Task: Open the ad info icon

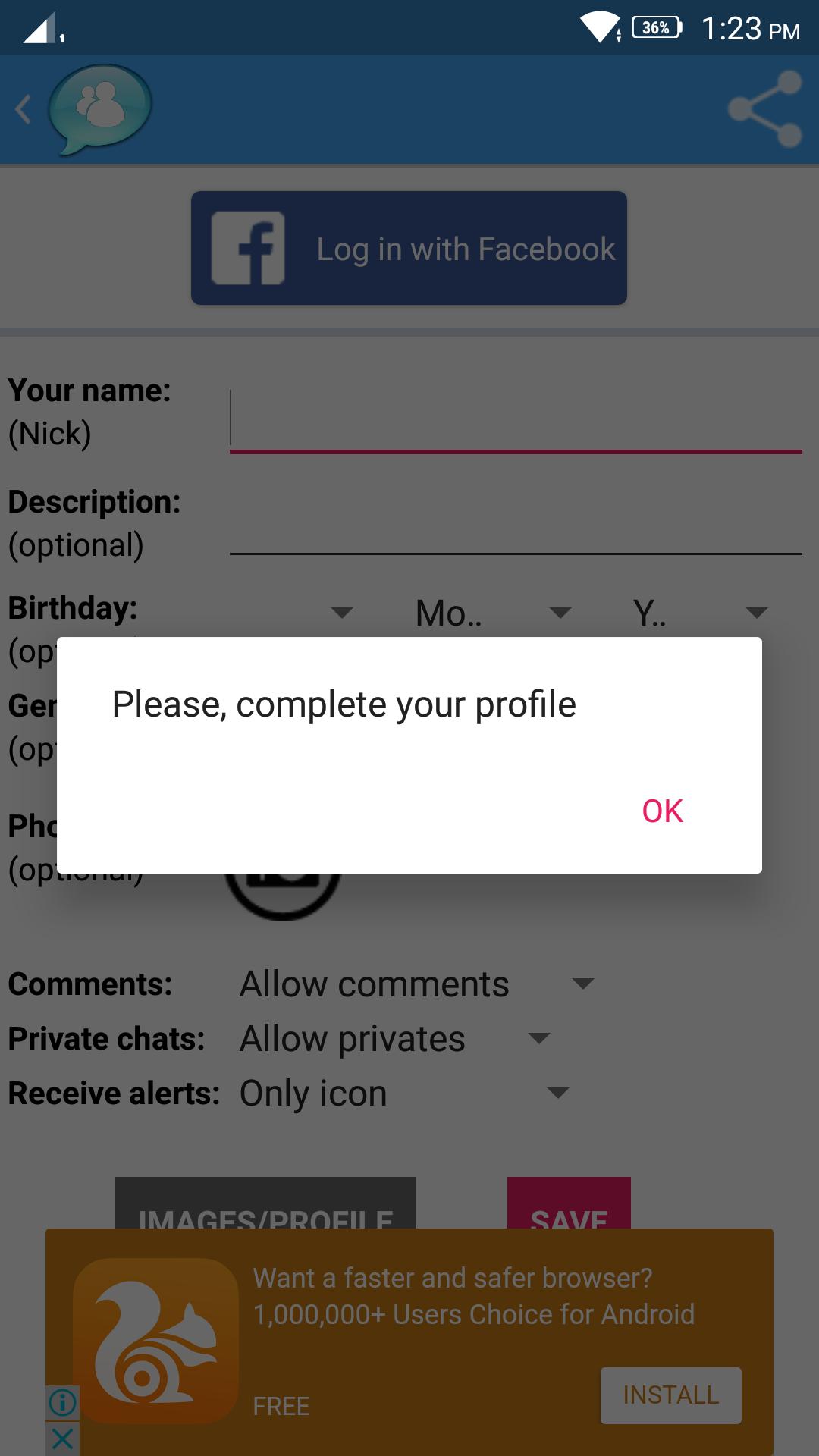Action: coord(62,1402)
